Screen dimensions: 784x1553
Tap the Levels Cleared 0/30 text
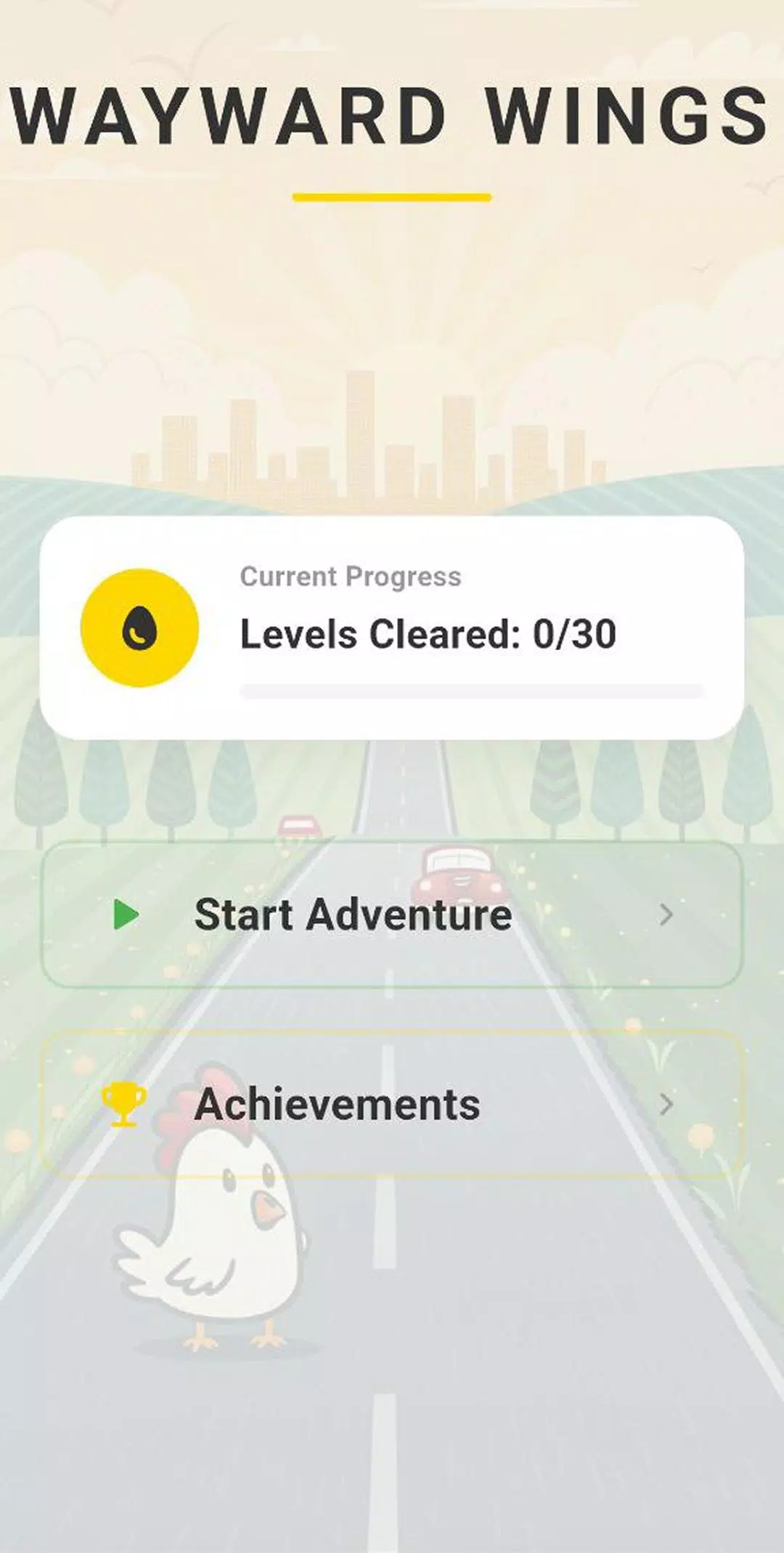tap(428, 634)
